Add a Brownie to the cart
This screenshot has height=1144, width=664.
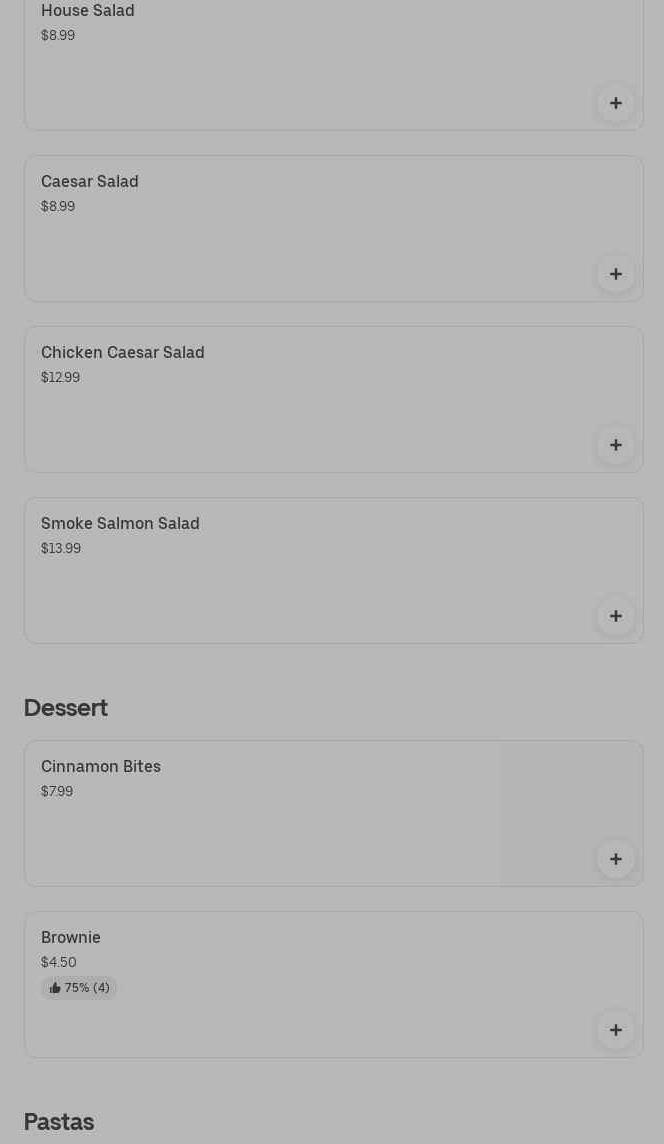616,1030
